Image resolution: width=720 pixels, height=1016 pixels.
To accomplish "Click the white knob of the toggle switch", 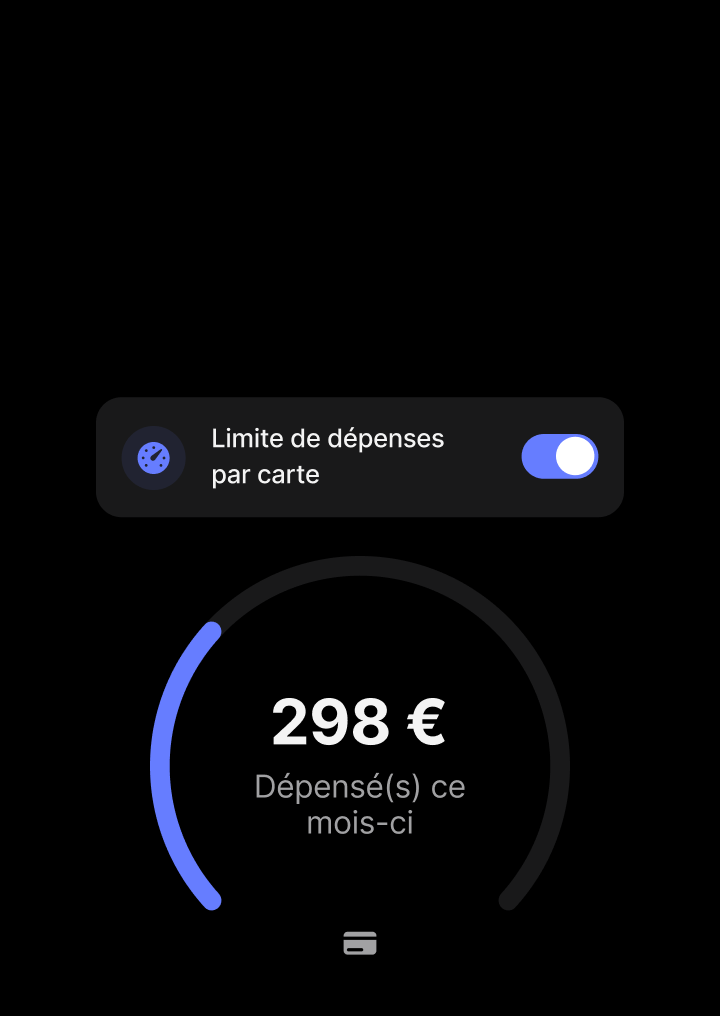I will (x=575, y=456).
